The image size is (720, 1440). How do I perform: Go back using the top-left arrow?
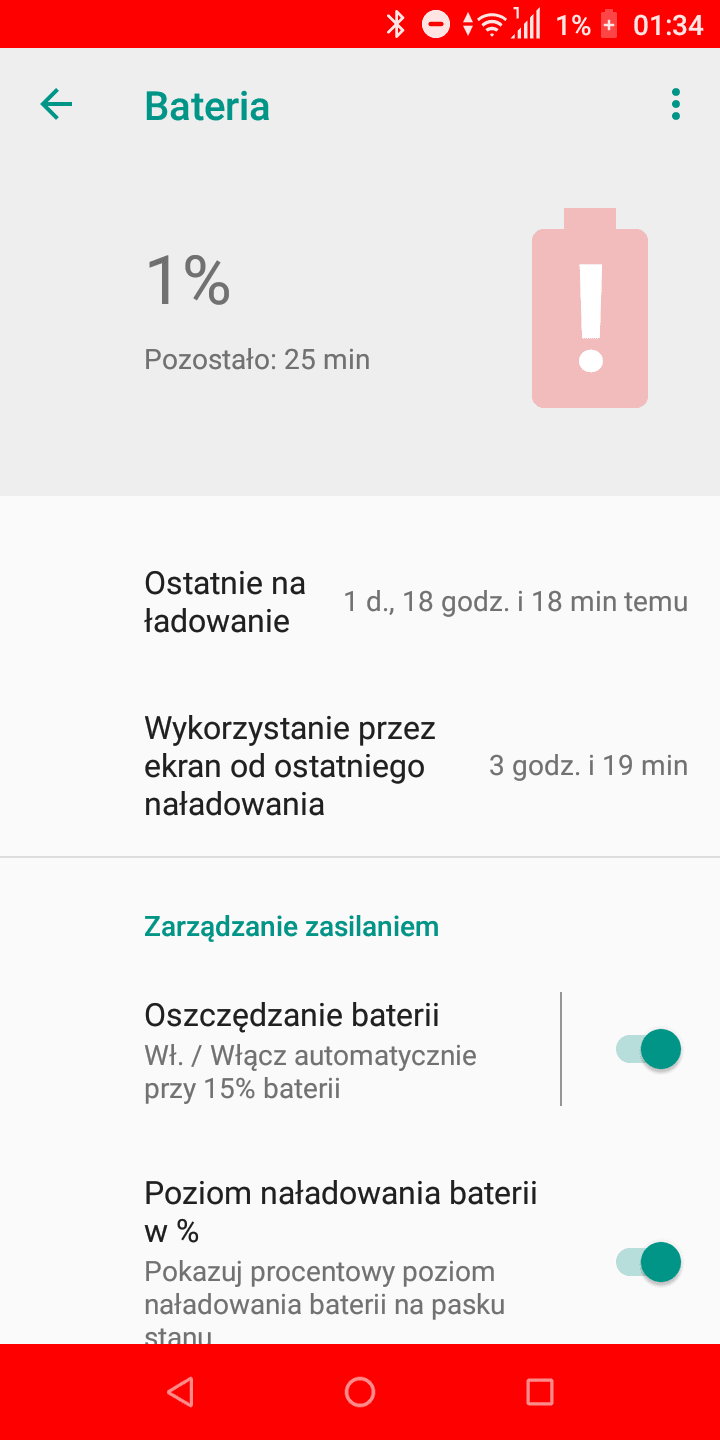pos(56,104)
